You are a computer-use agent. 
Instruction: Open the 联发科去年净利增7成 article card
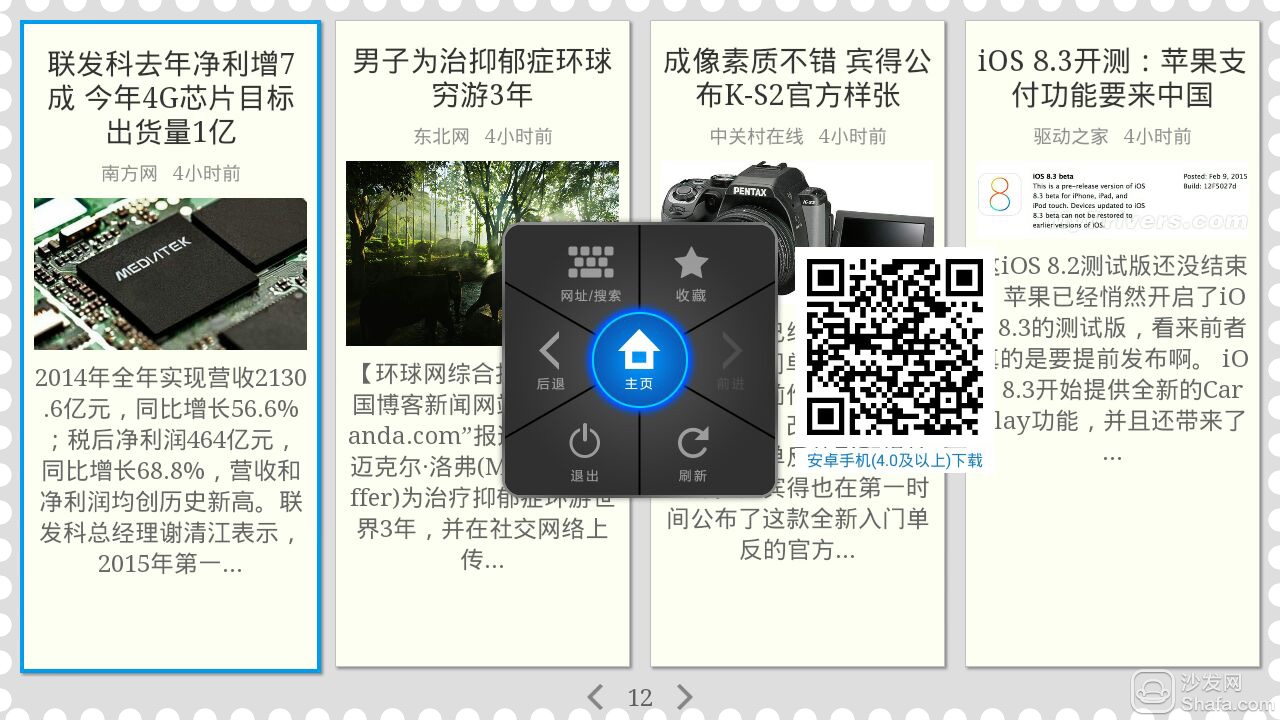(171, 98)
